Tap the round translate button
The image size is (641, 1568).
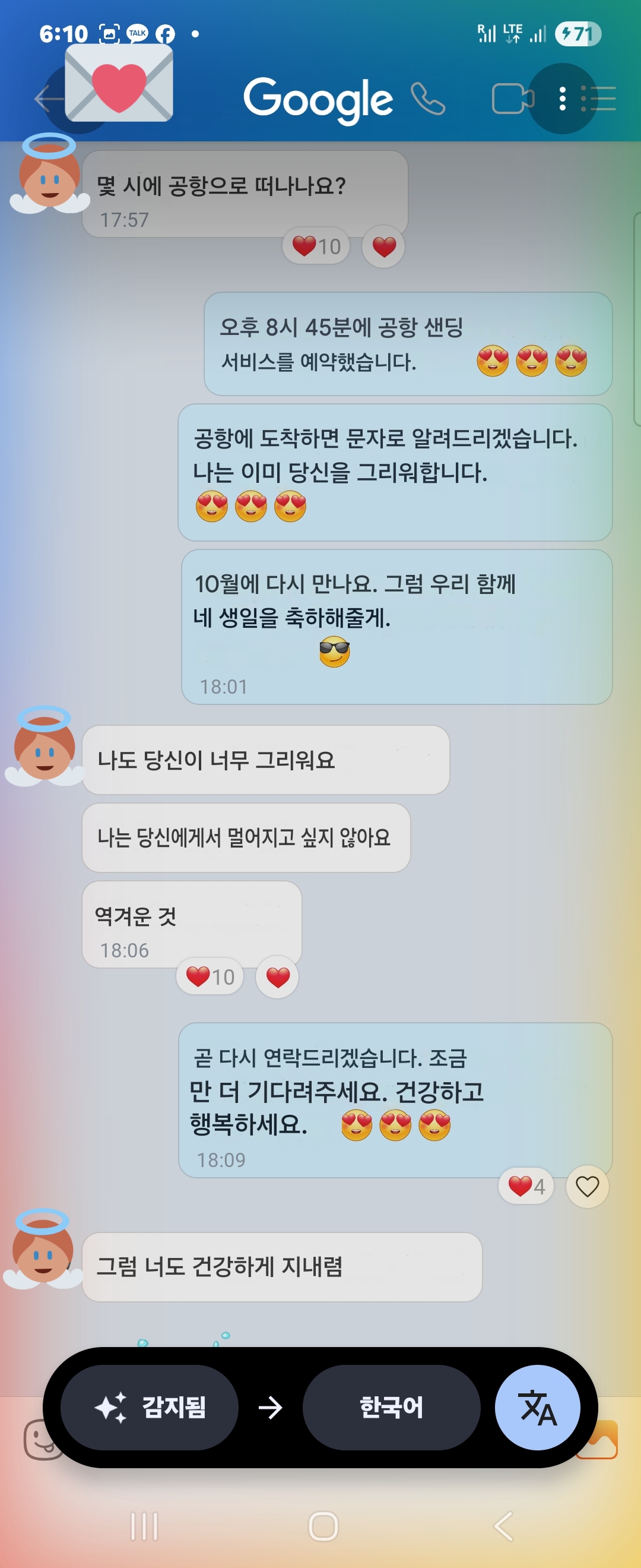[537, 1407]
